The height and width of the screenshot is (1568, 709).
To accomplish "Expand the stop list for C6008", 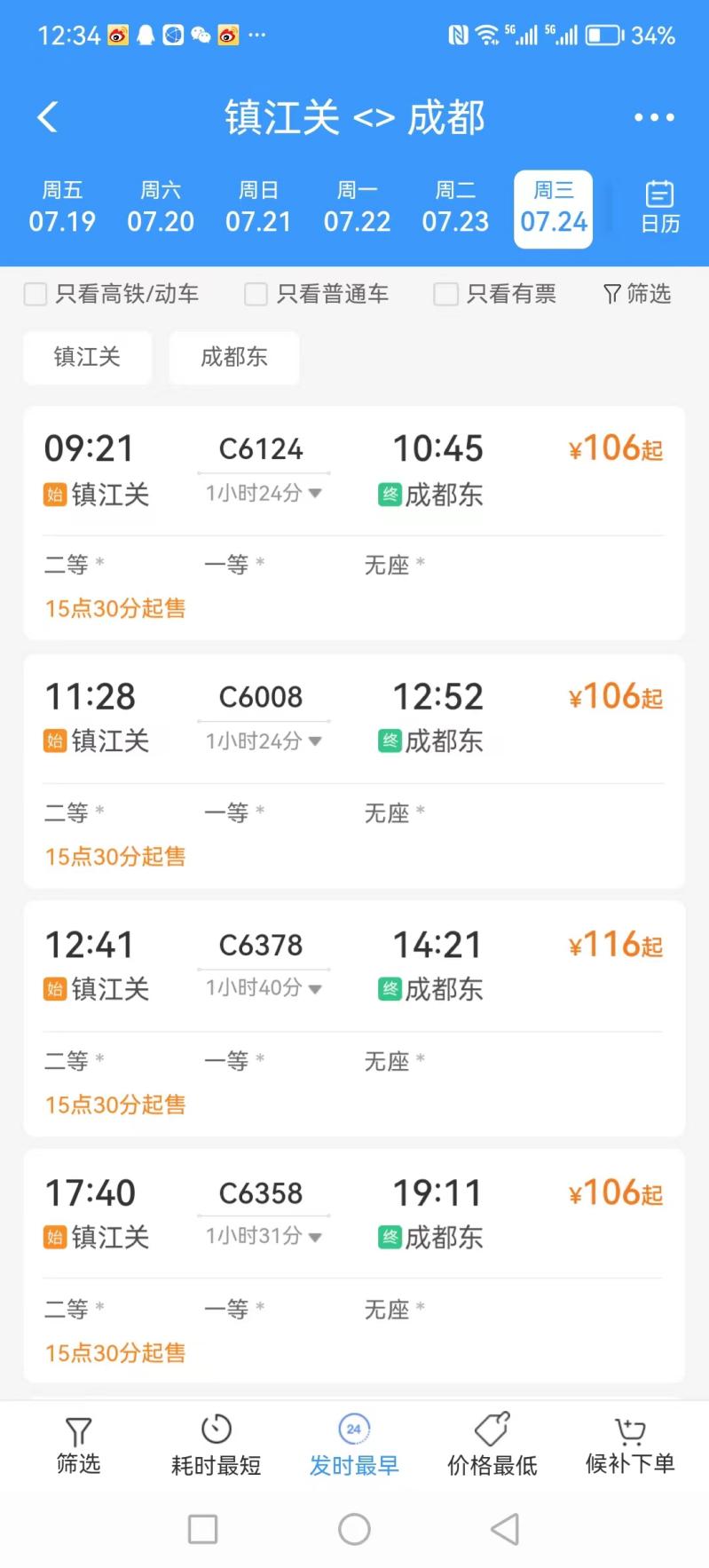I will [x=264, y=740].
